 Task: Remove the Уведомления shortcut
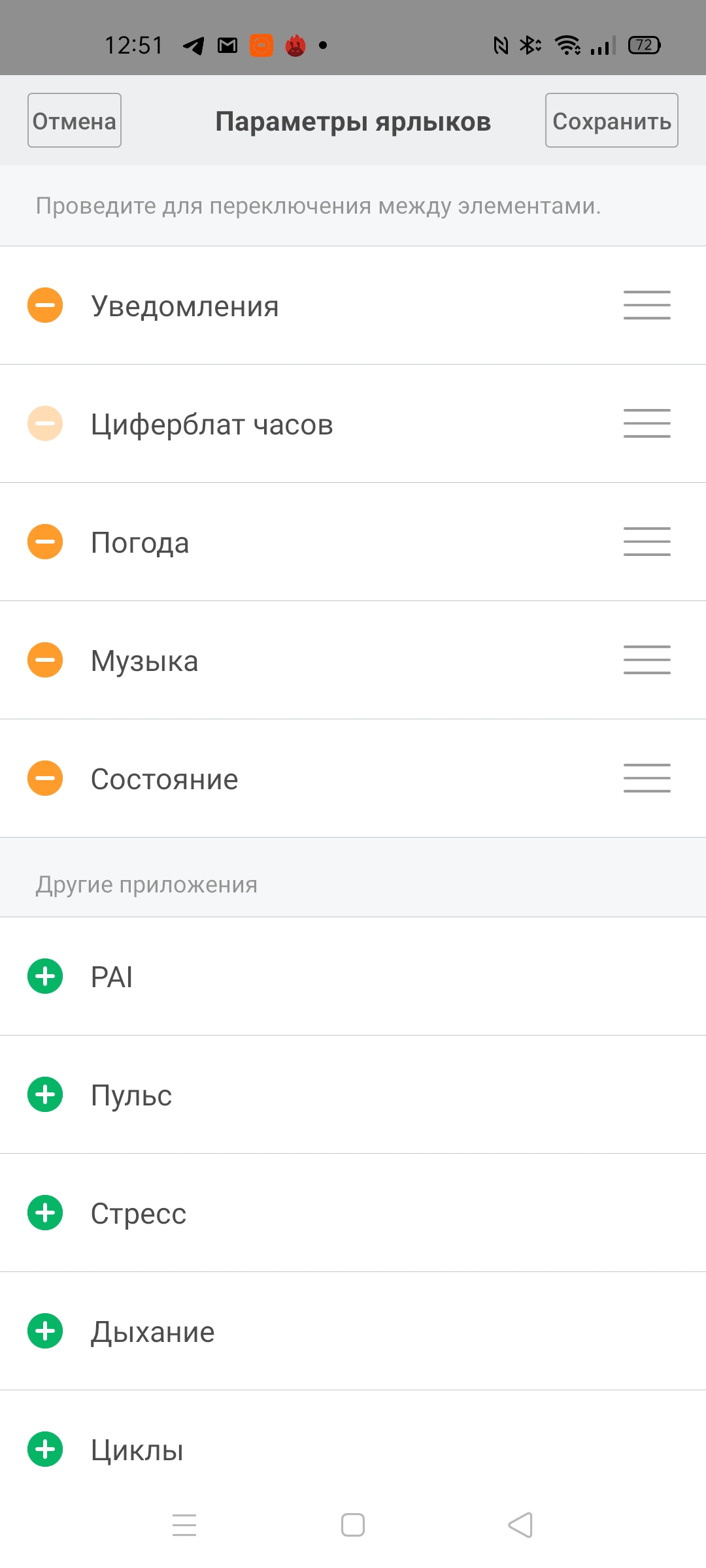(45, 305)
